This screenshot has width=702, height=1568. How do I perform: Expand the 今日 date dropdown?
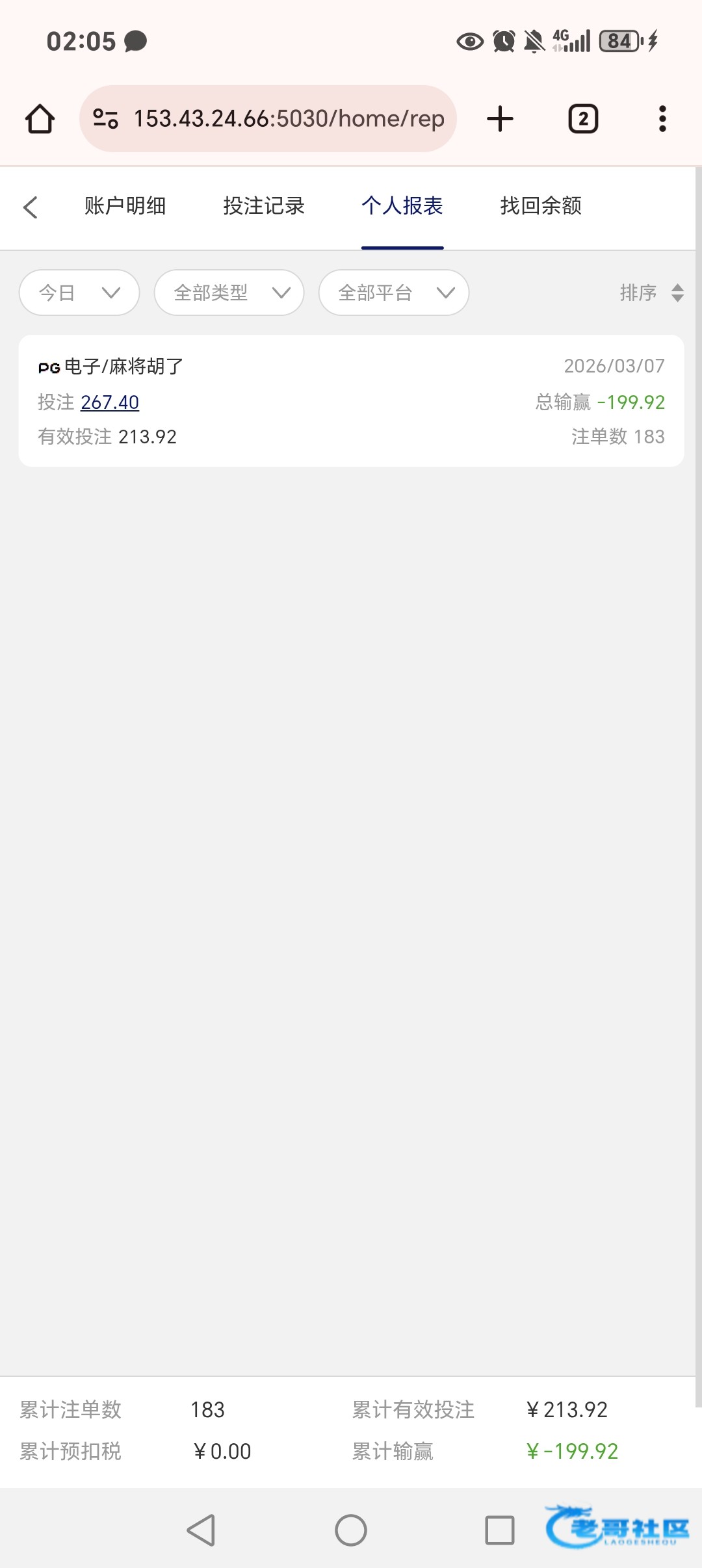coord(79,293)
